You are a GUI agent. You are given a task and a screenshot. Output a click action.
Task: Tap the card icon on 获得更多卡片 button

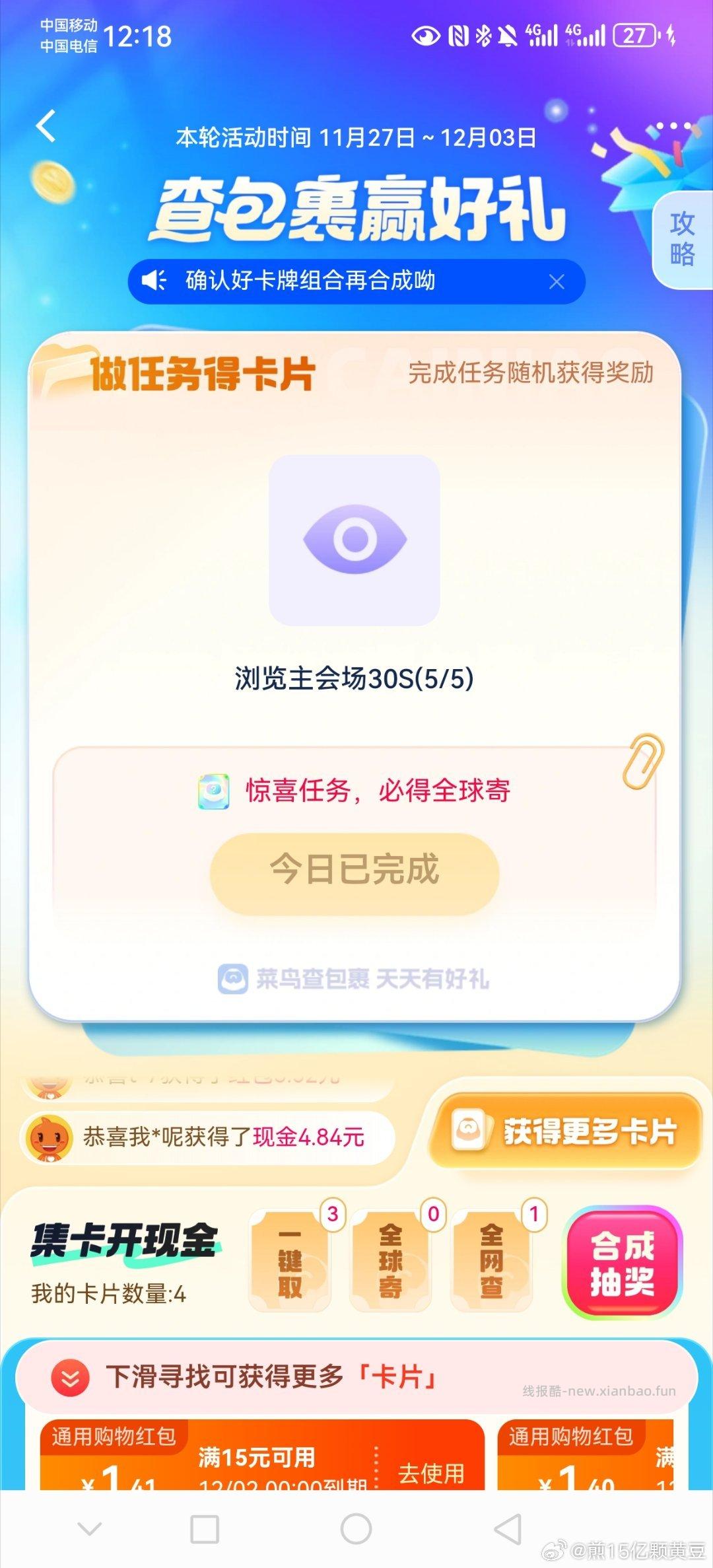click(469, 1130)
